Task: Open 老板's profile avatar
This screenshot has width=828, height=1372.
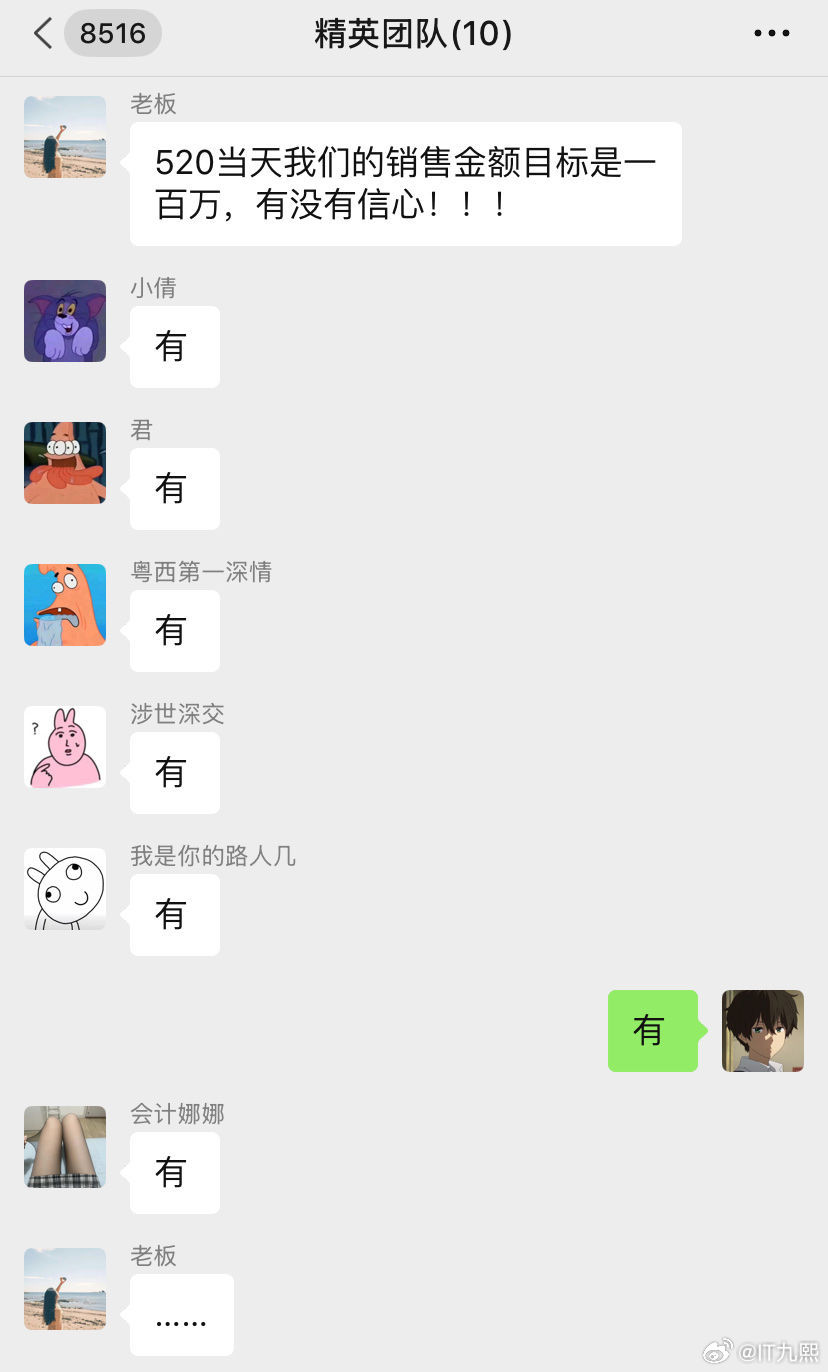Action: point(64,137)
